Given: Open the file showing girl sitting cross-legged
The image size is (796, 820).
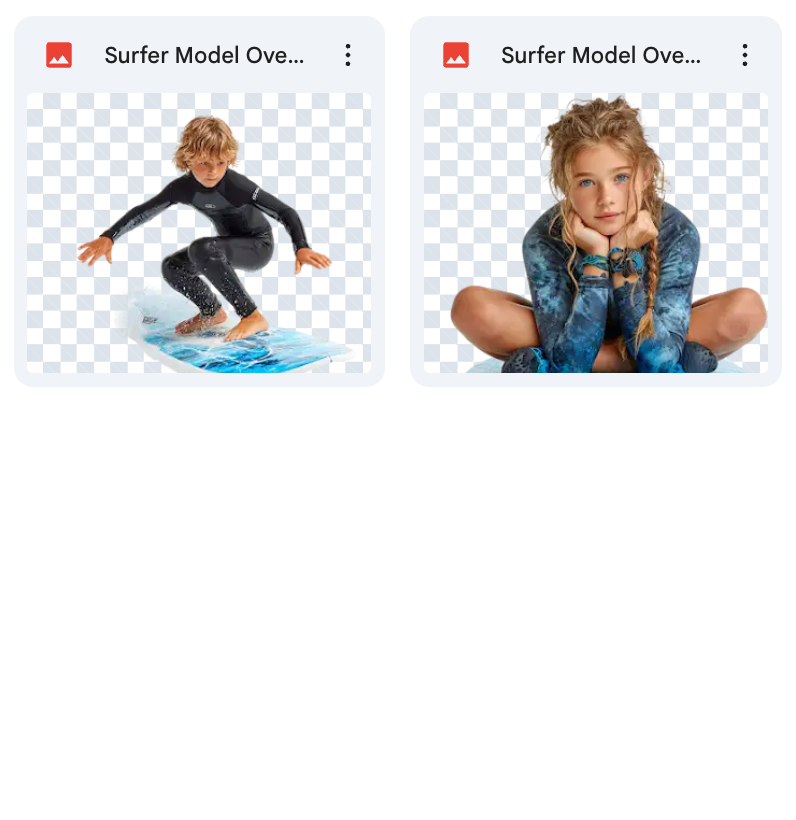Looking at the screenshot, I should pos(595,233).
